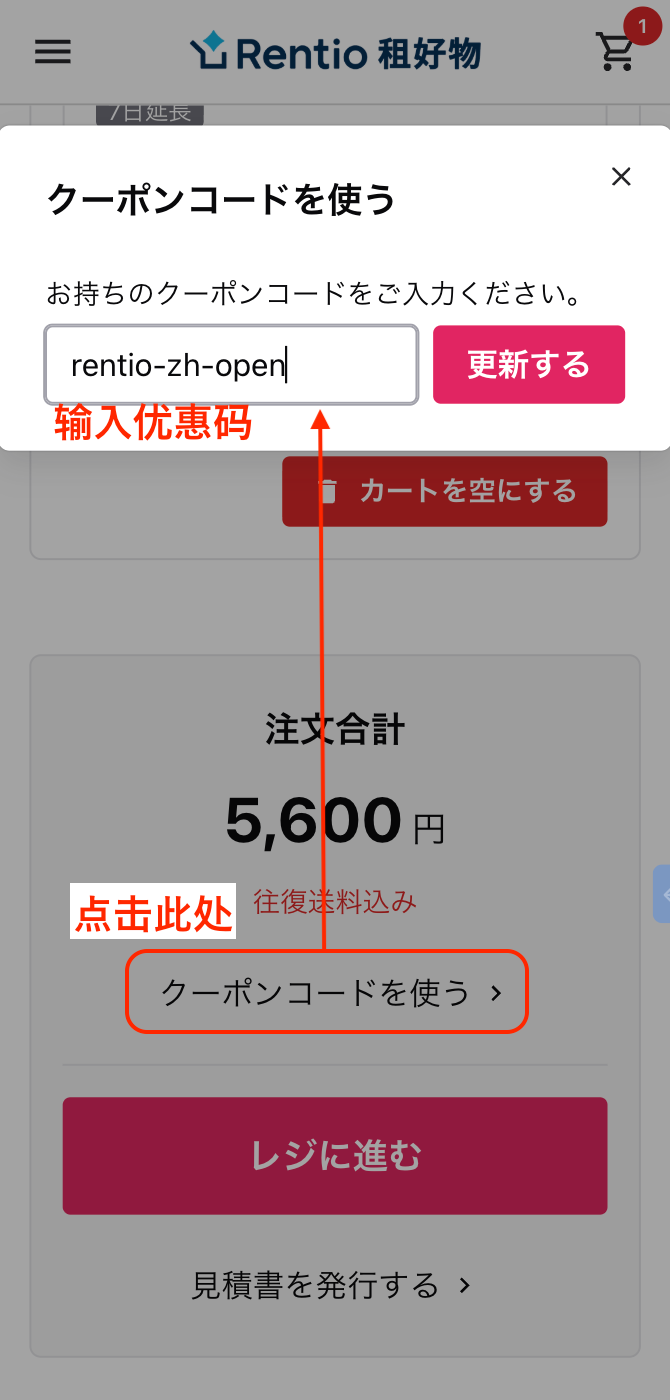670x1400 pixels.
Task: Tap 更新する to apply the coupon
Action: coord(528,365)
